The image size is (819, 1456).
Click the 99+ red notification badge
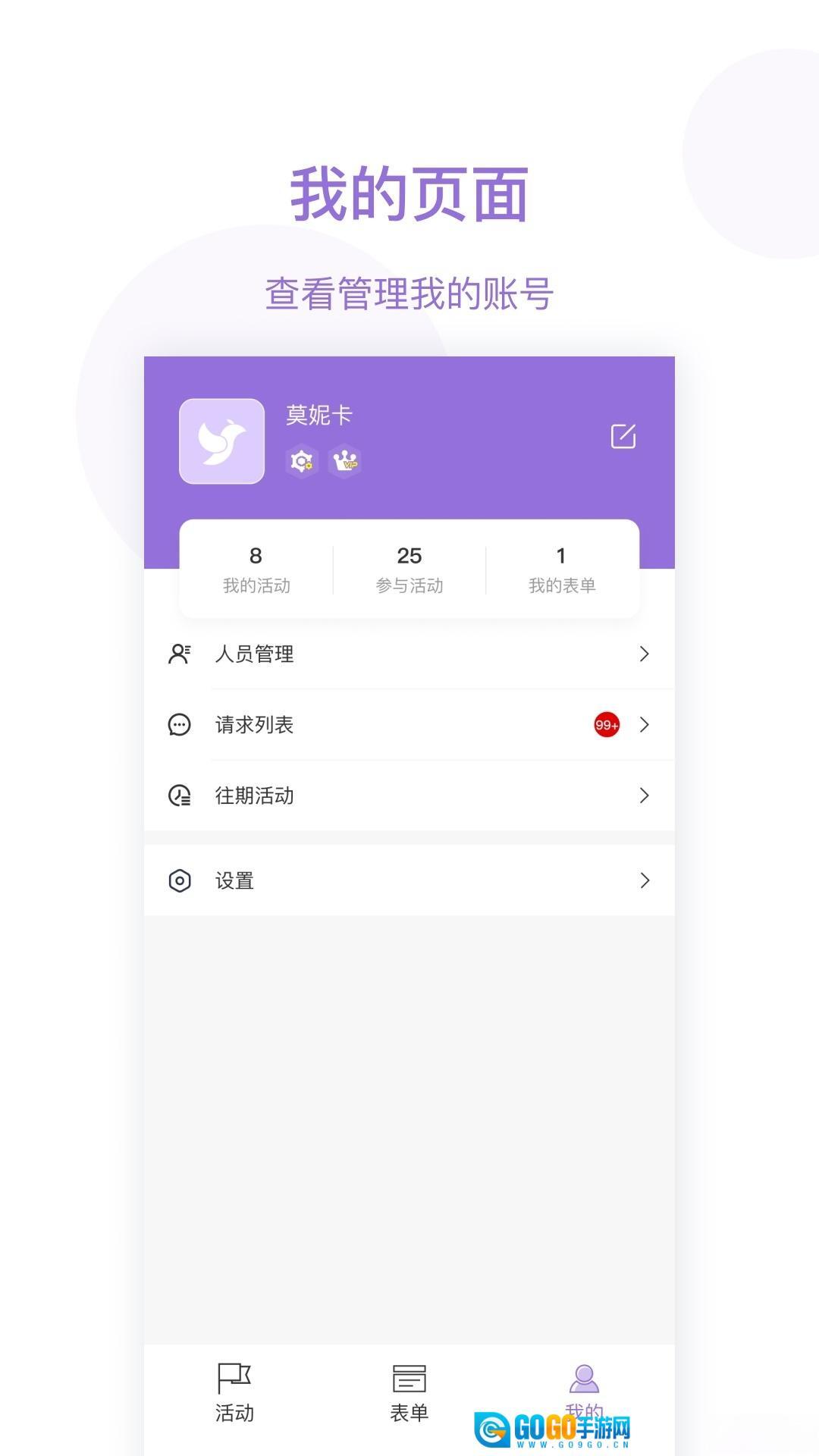[608, 726]
